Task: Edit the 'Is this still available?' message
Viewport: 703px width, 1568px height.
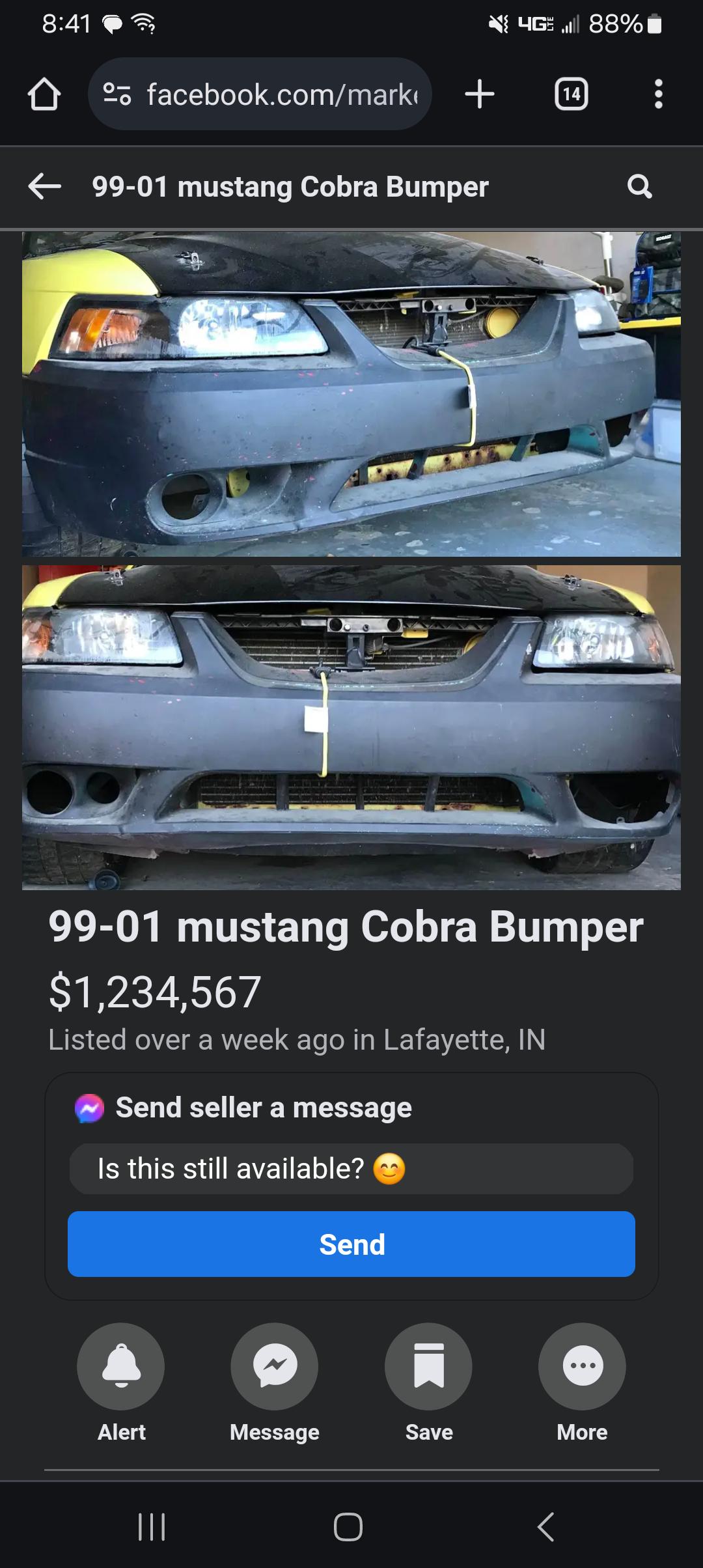Action: (x=351, y=1169)
